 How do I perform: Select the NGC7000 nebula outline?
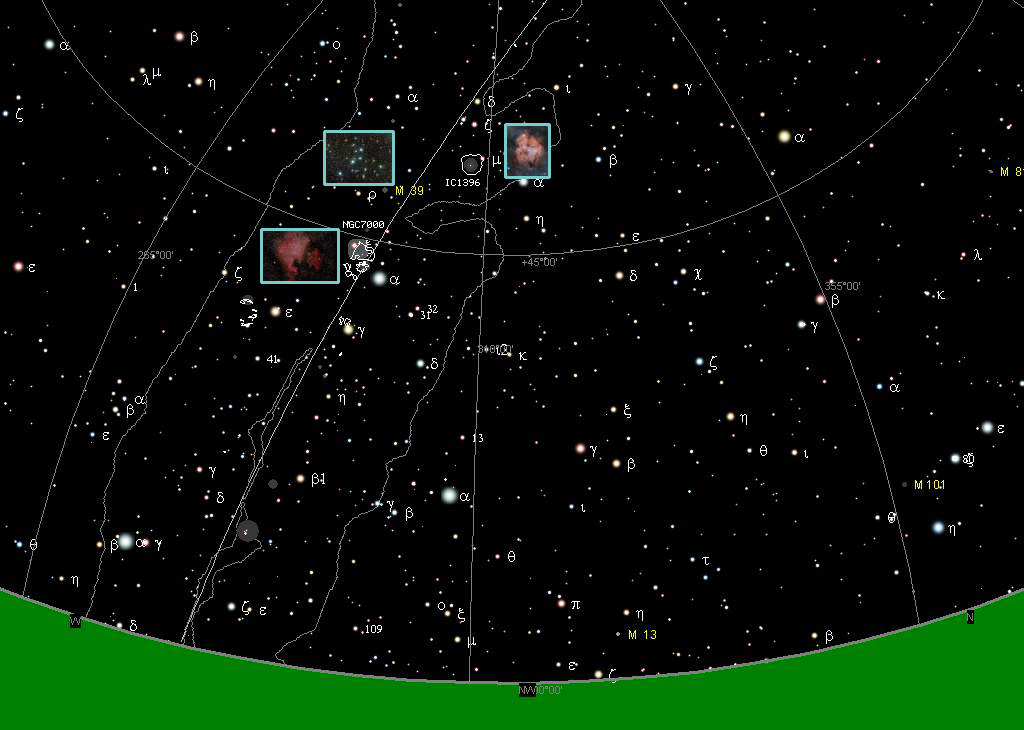(361, 248)
